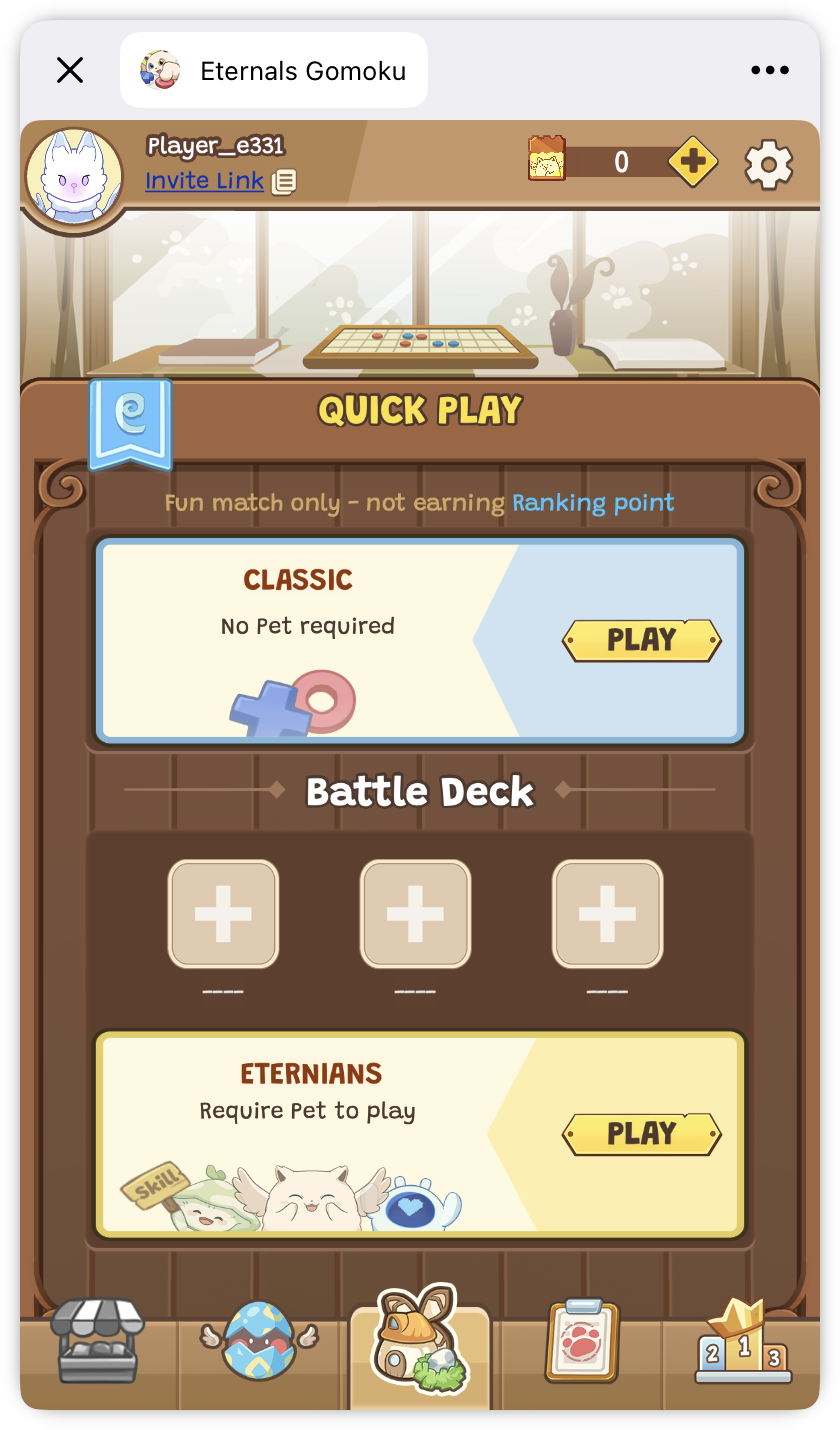Switch to the paw clipboard quests tab
Image resolution: width=840 pixels, height=1430 pixels.
[582, 1340]
